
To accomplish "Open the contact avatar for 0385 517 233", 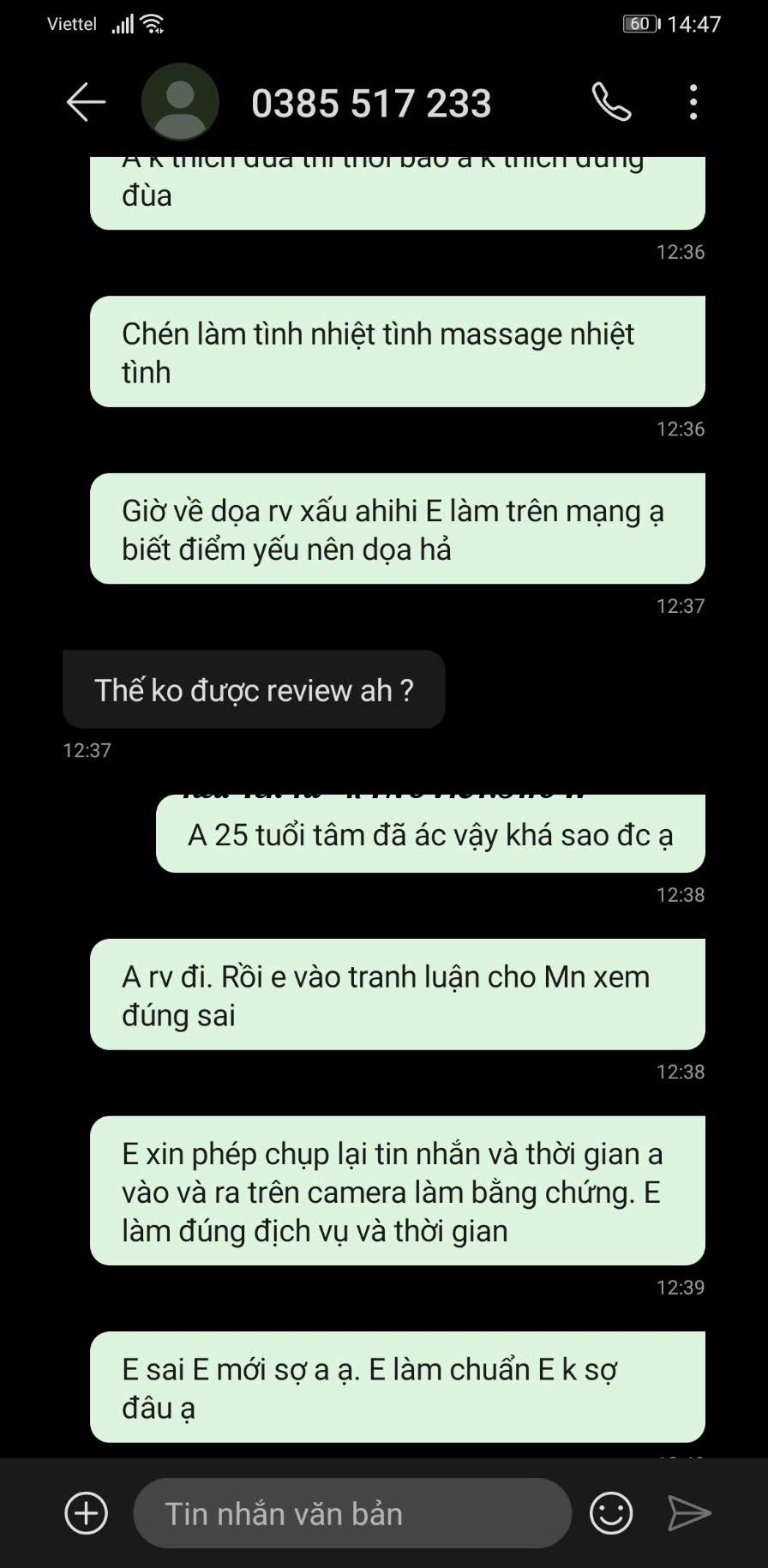I will click(180, 102).
